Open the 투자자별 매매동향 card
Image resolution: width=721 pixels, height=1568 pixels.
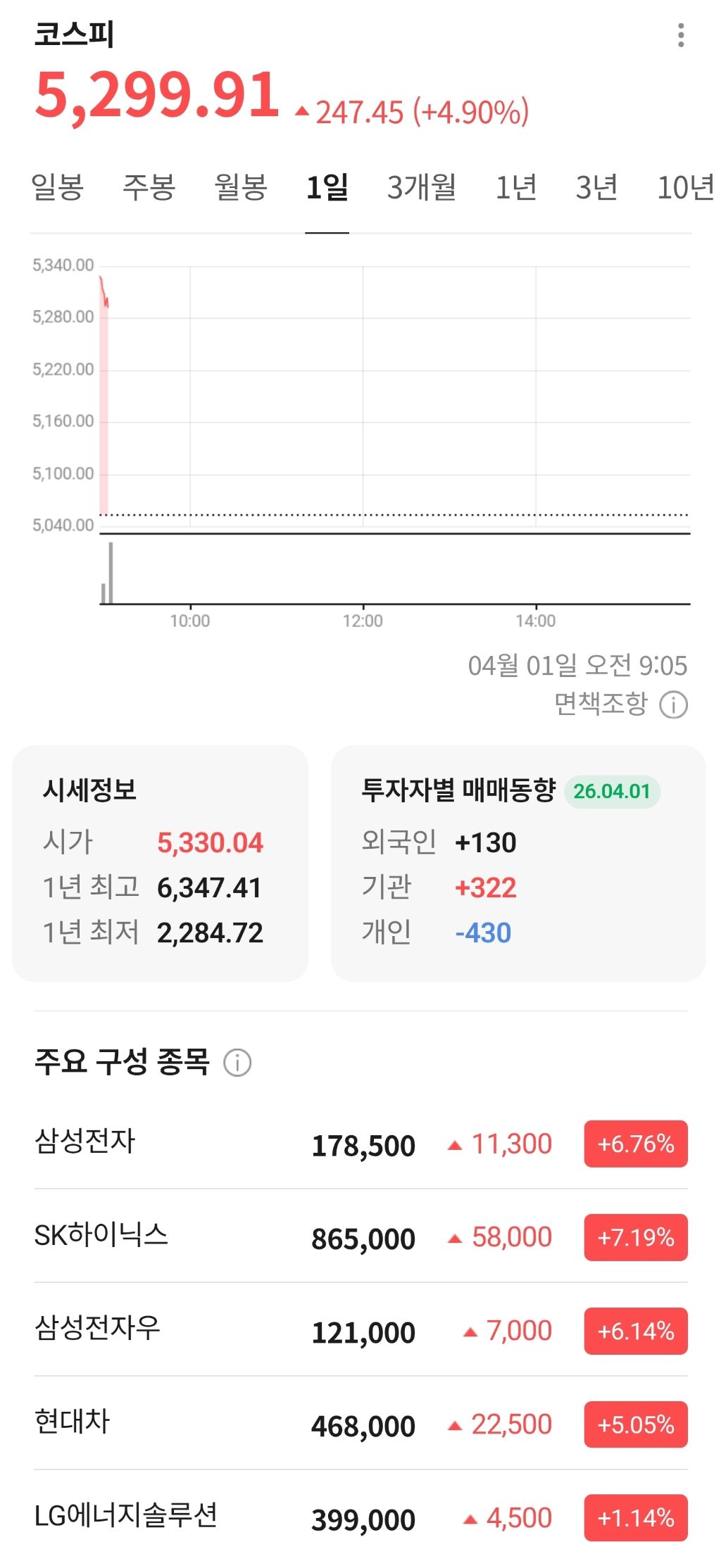518,864
